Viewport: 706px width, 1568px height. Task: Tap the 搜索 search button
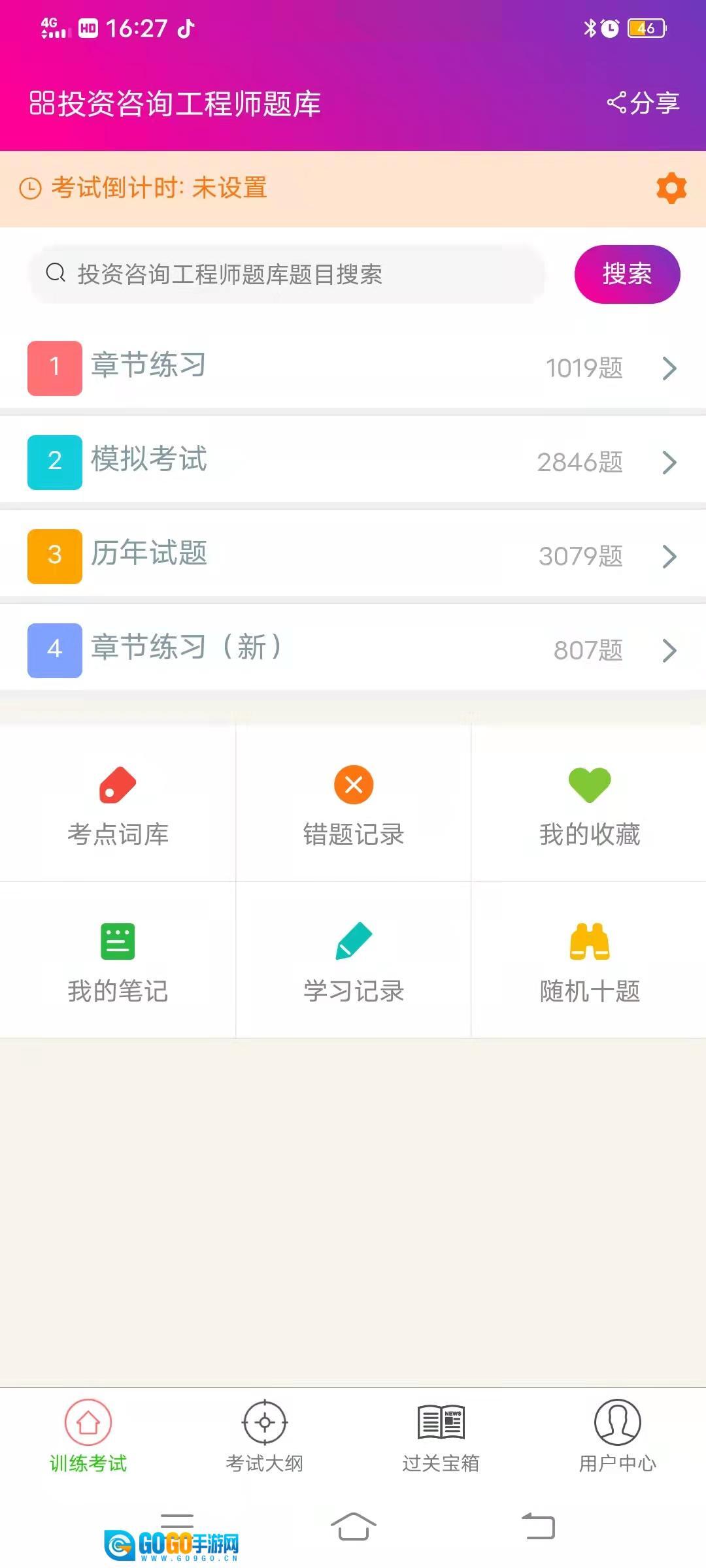626,274
